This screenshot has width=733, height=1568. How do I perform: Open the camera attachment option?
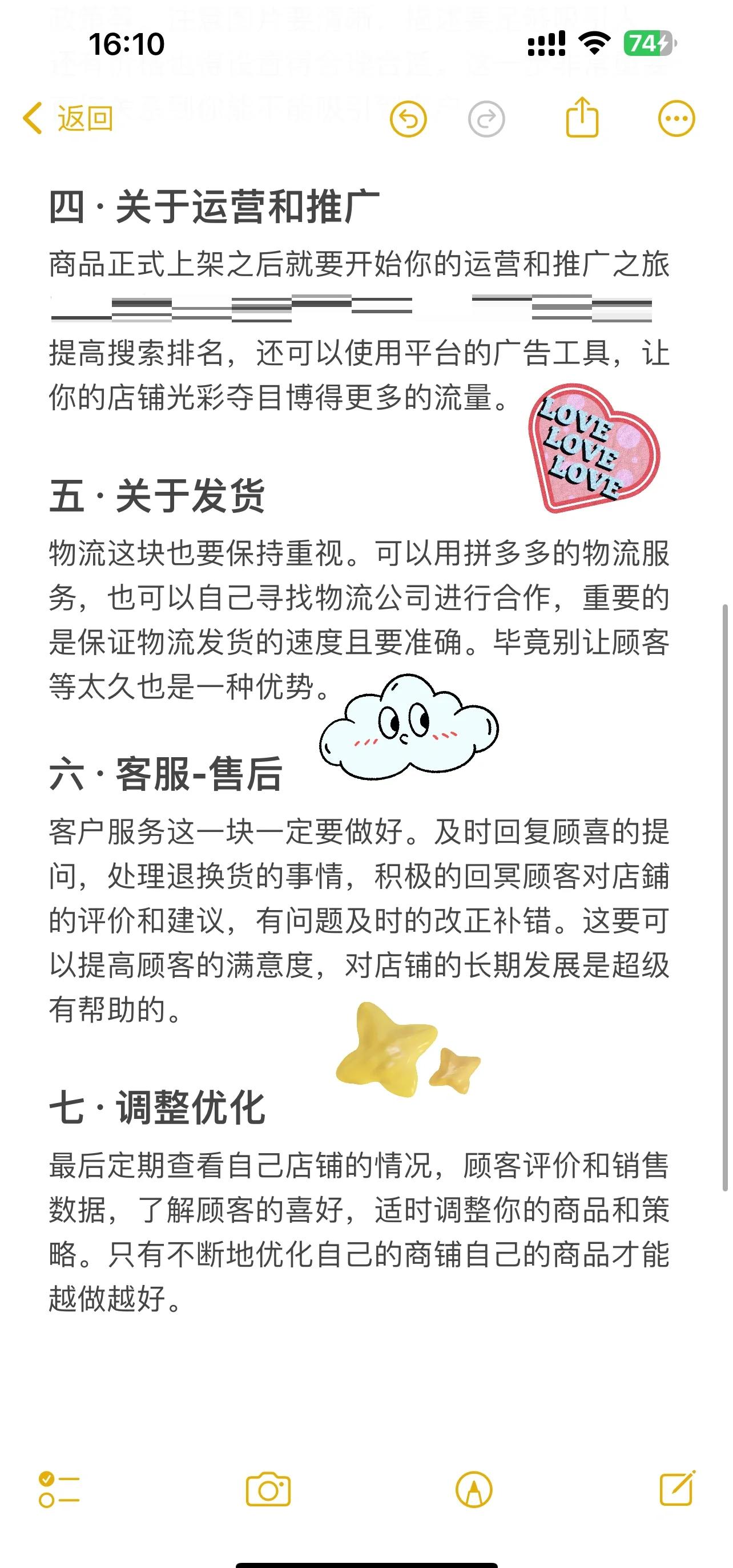(268, 1489)
